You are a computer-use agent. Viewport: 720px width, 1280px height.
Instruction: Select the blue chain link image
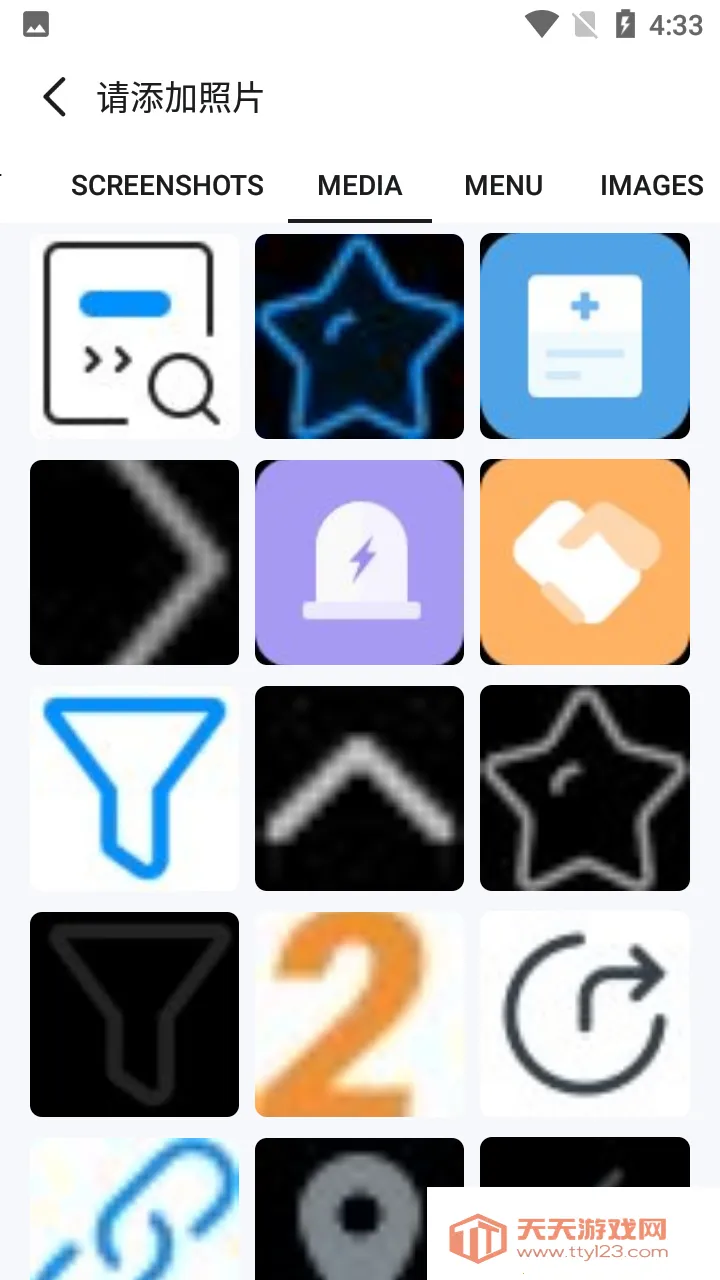[135, 1210]
